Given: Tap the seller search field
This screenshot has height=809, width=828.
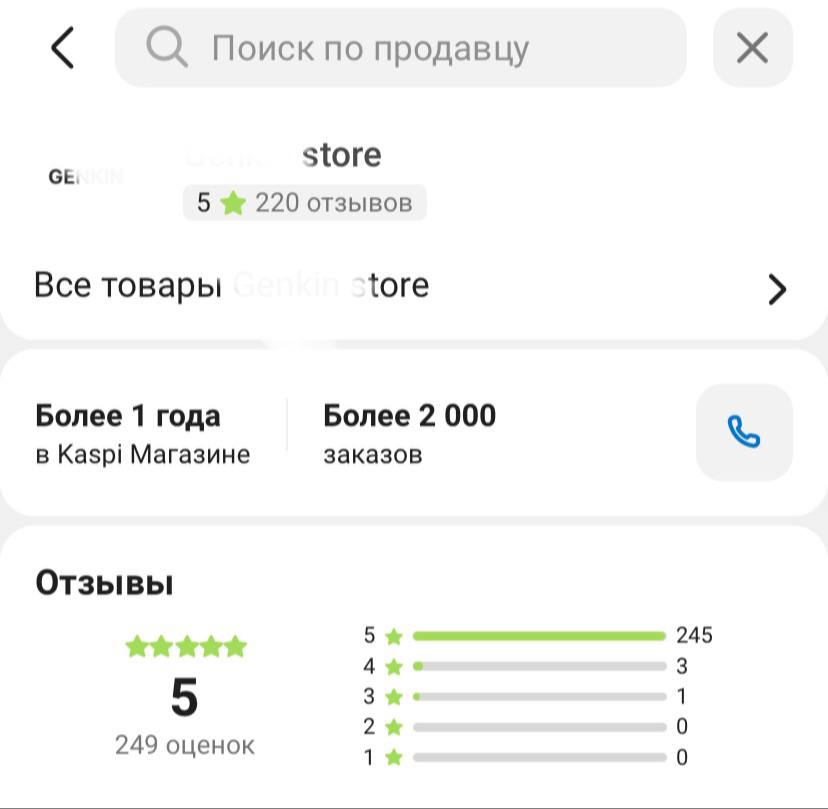Looking at the screenshot, I should tap(400, 48).
